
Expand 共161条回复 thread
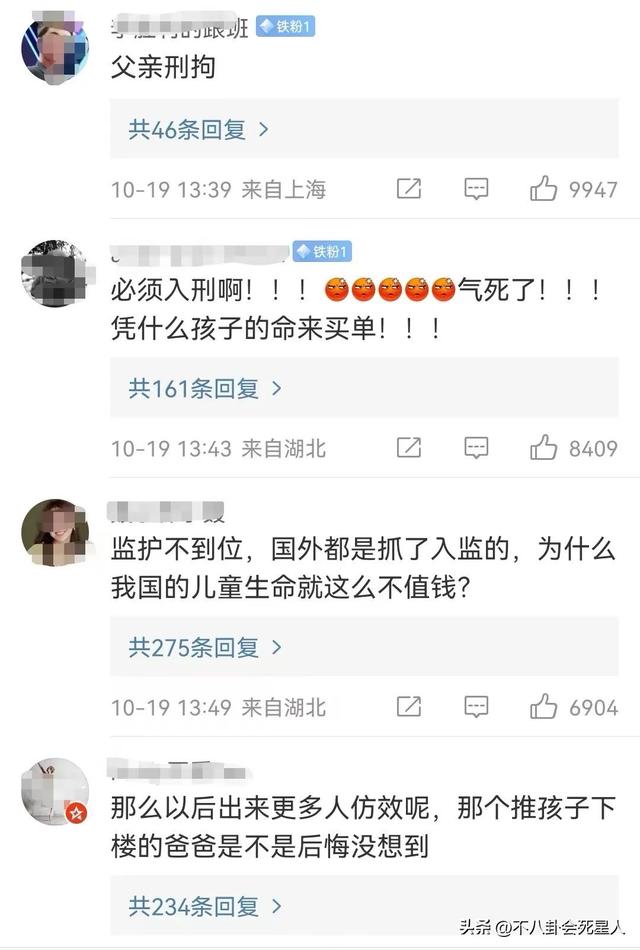click(x=205, y=388)
